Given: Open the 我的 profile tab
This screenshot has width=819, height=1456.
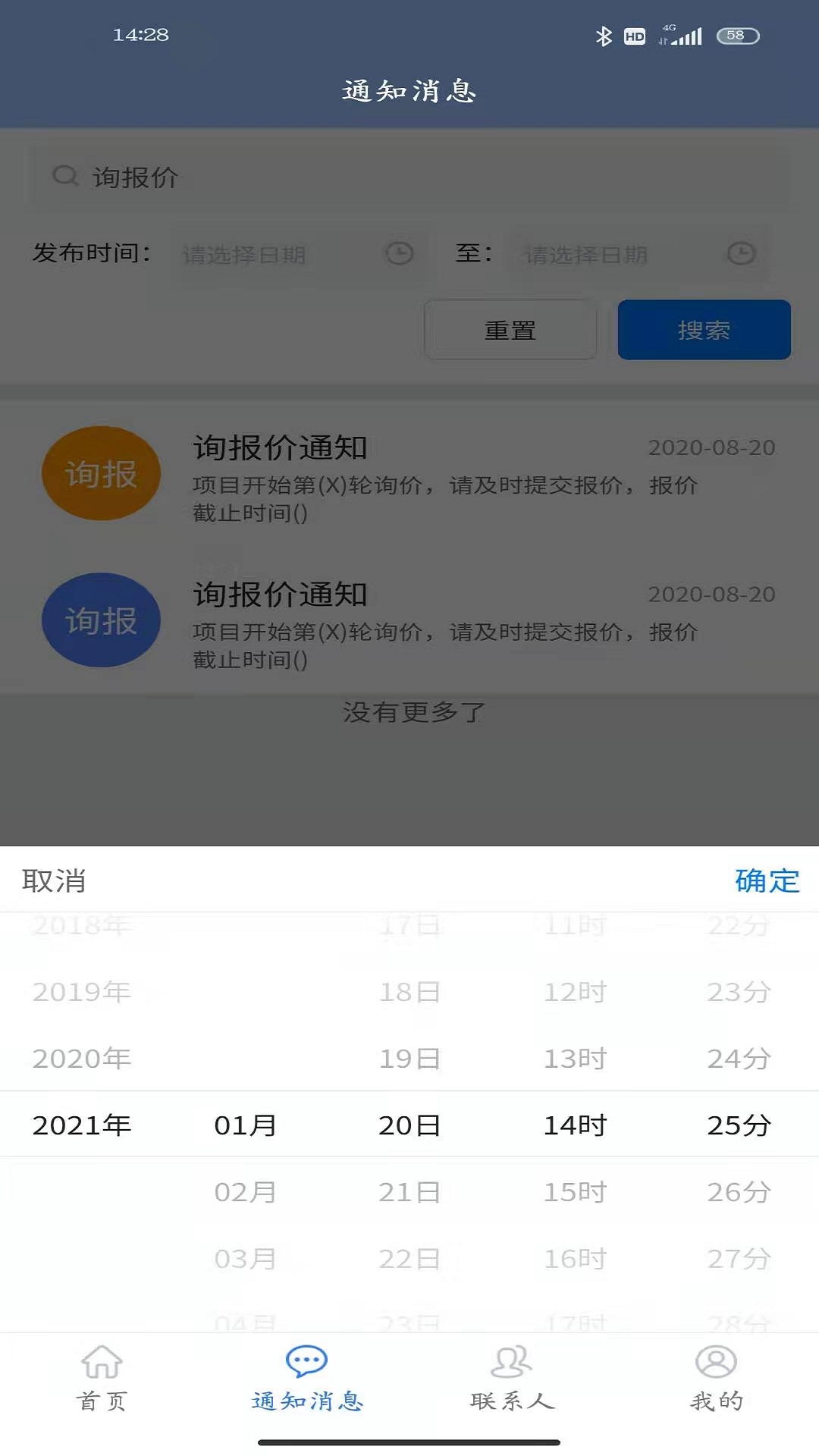Looking at the screenshot, I should point(717,1379).
